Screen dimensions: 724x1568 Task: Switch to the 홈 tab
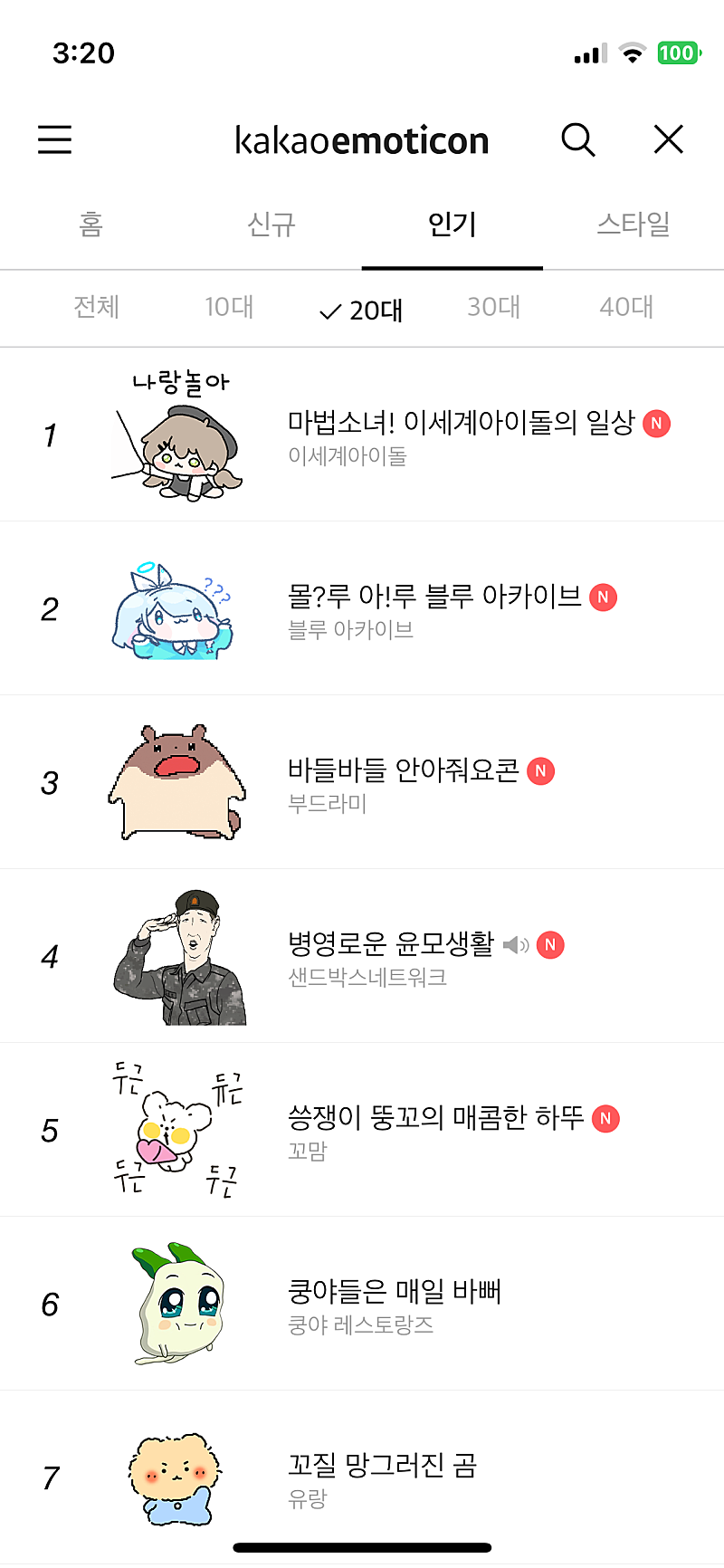click(x=90, y=225)
